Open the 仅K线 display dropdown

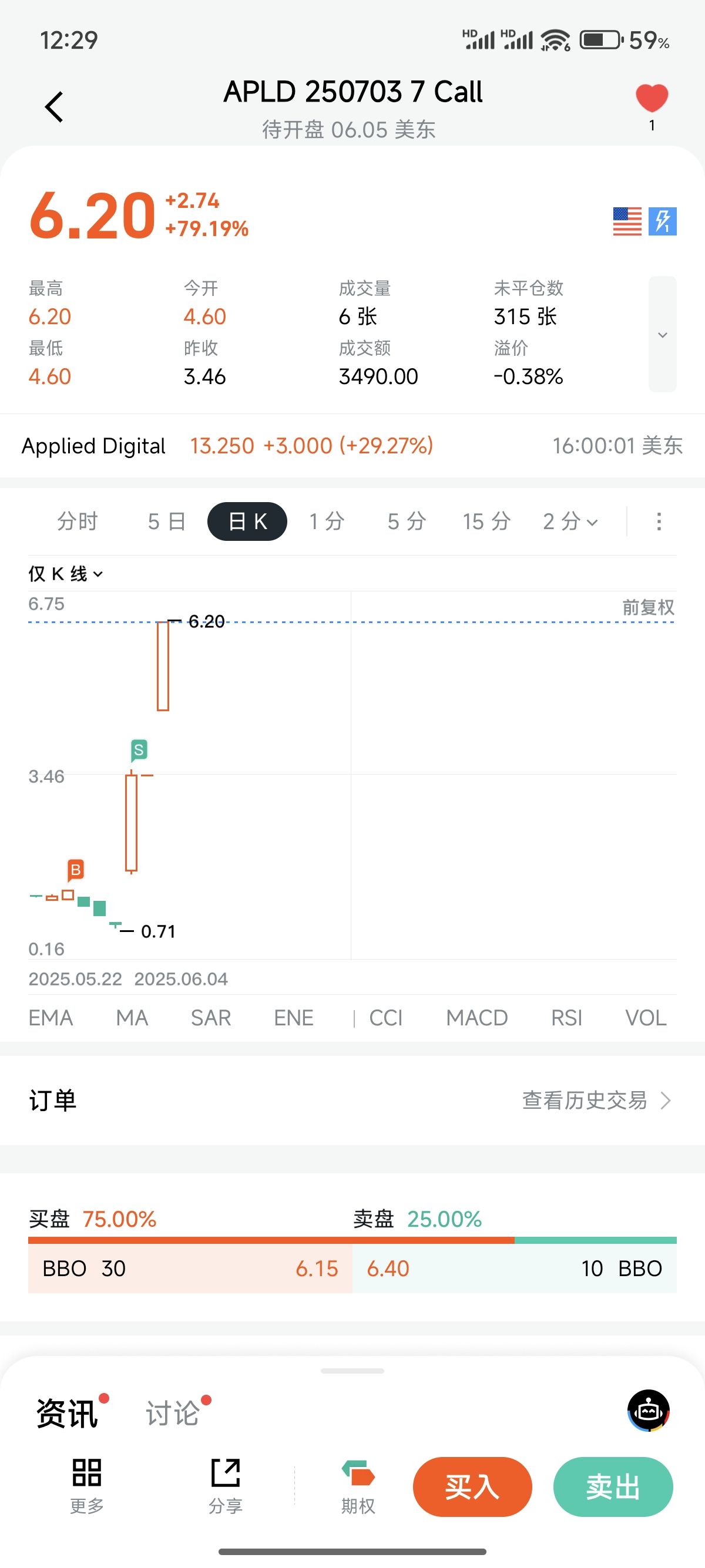(x=66, y=573)
